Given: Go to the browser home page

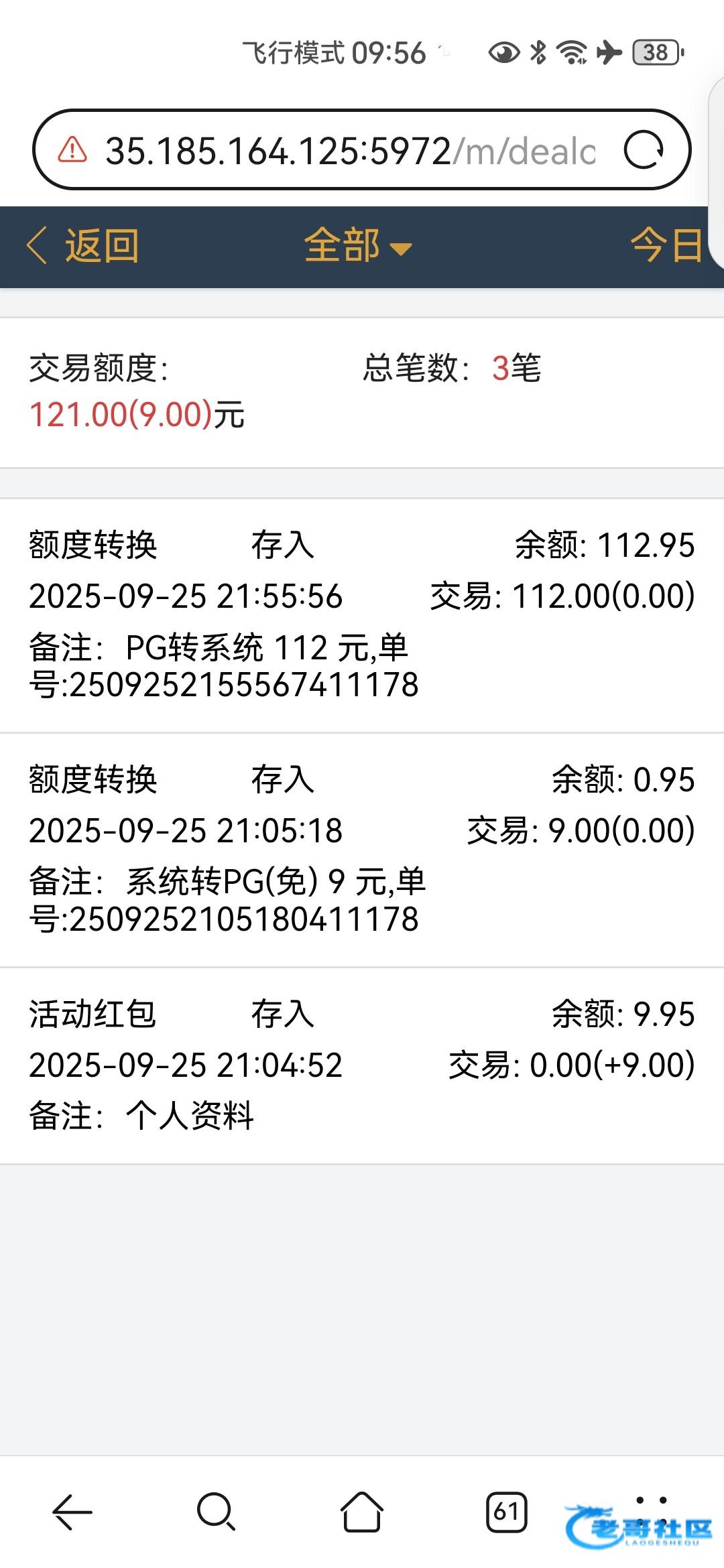Looking at the screenshot, I should tap(362, 1512).
